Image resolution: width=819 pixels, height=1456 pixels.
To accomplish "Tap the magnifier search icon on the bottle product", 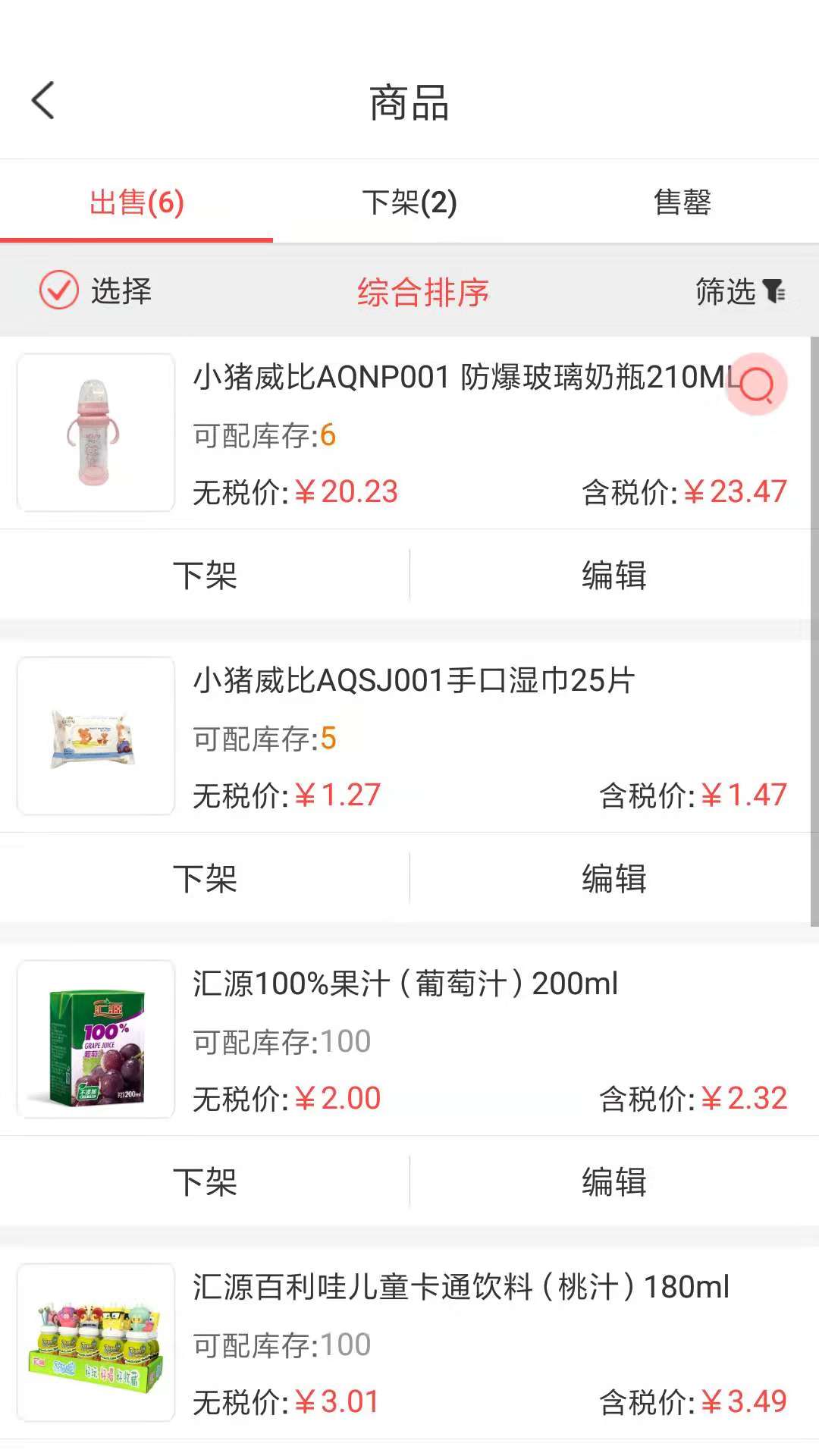I will [x=756, y=385].
